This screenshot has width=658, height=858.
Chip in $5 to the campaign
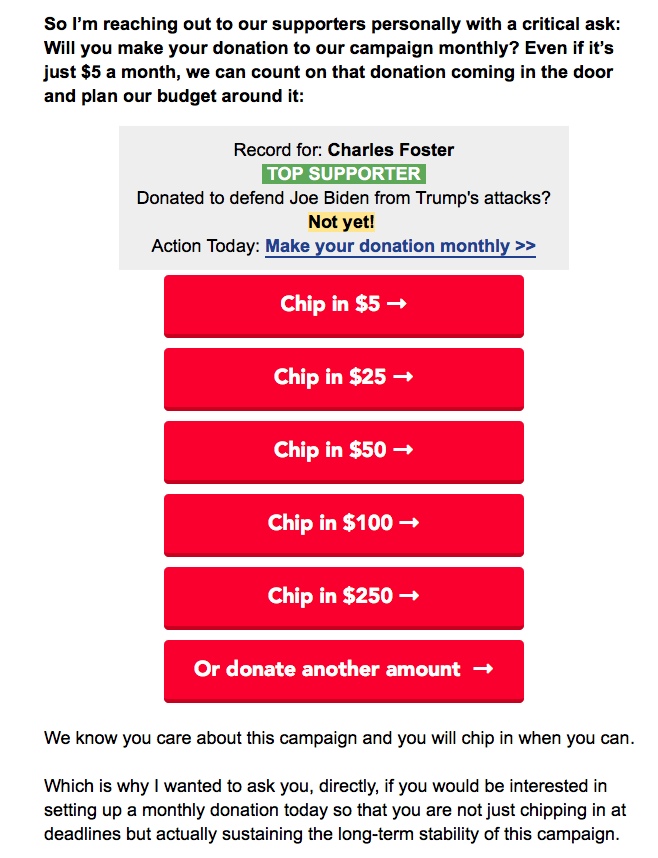coord(343,304)
